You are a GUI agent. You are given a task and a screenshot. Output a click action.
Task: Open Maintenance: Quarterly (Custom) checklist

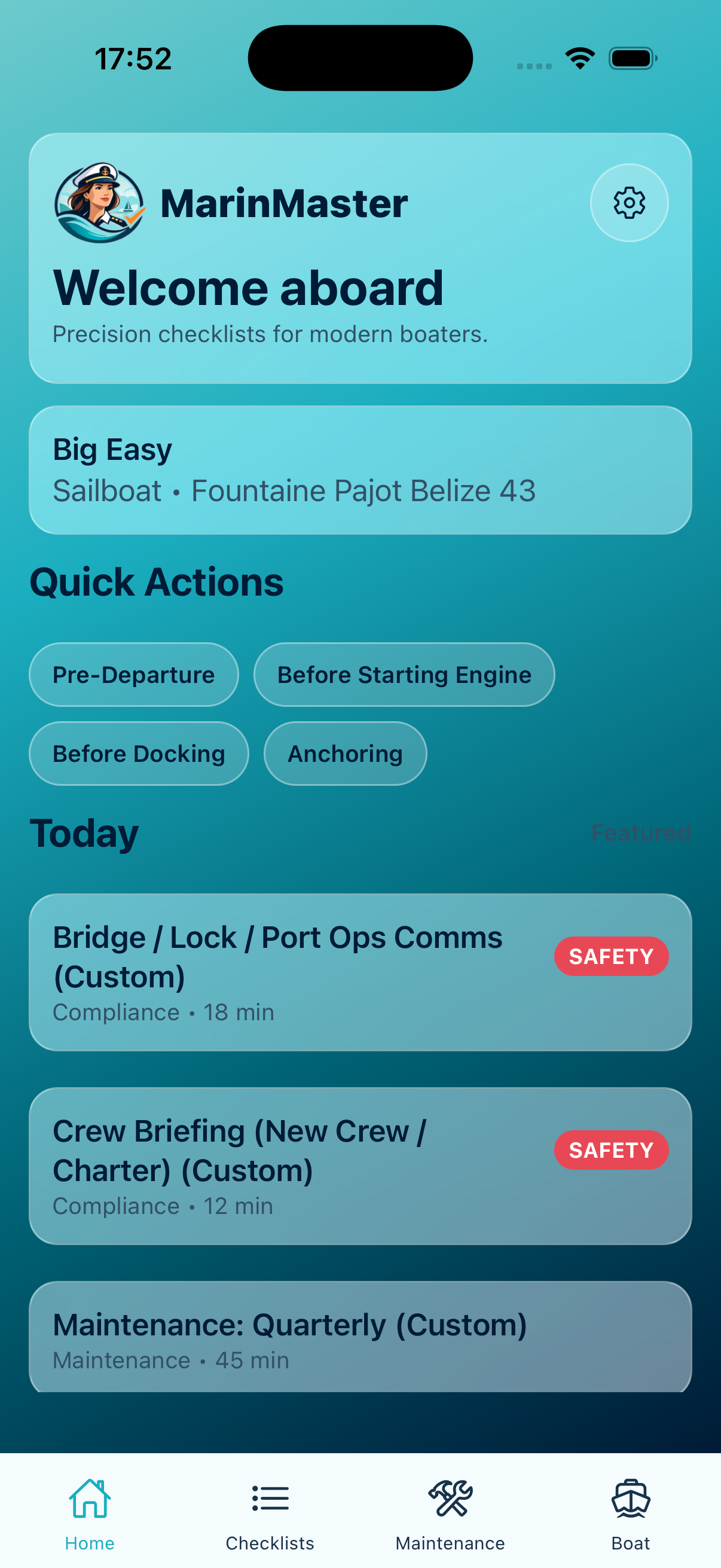pos(360,1339)
